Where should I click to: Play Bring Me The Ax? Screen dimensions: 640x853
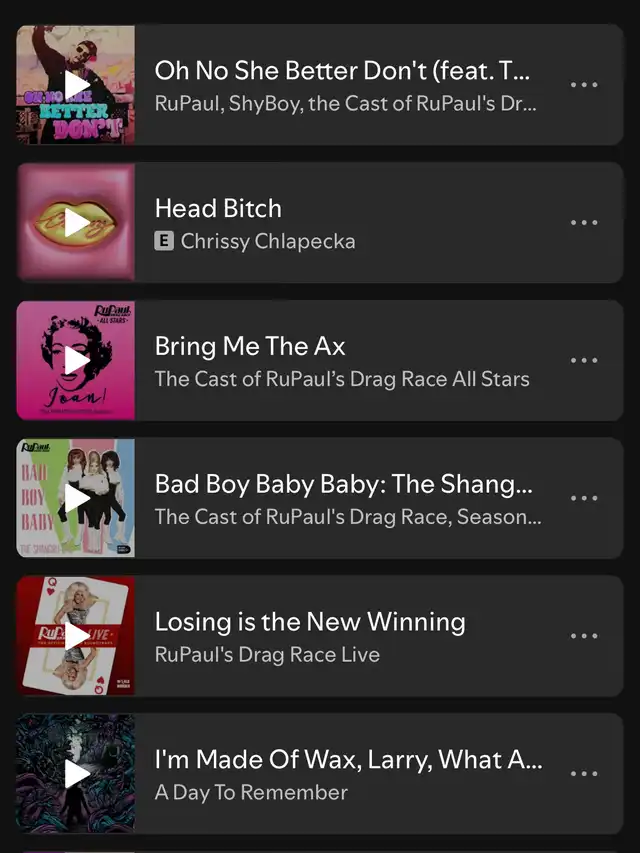76,360
